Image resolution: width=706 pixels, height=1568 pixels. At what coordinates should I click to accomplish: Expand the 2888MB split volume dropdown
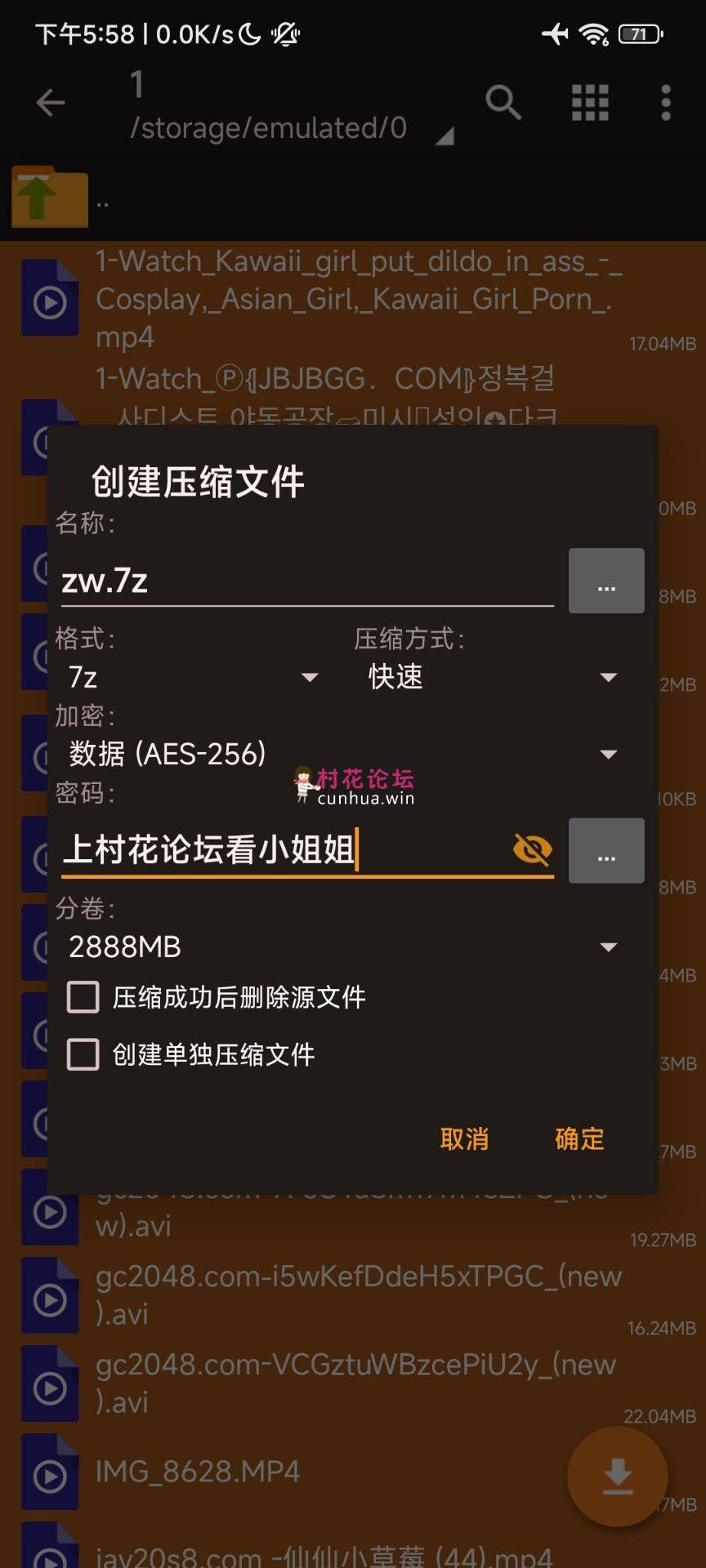(x=342, y=947)
